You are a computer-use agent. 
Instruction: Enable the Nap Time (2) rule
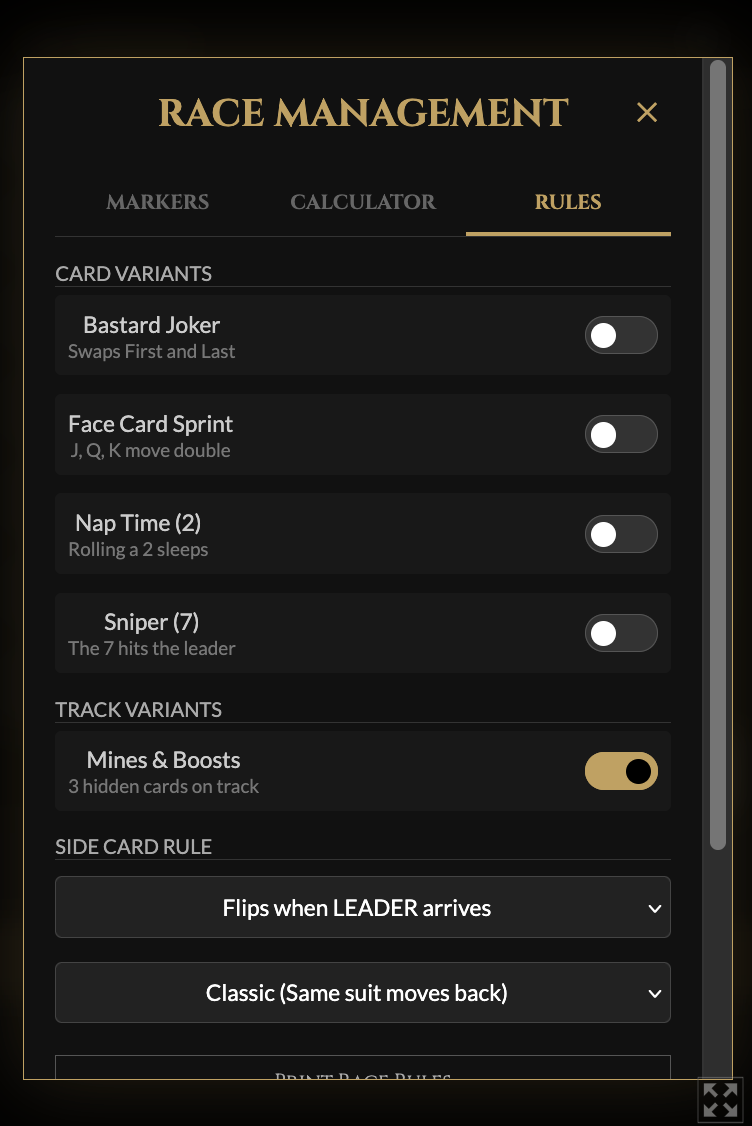click(621, 534)
